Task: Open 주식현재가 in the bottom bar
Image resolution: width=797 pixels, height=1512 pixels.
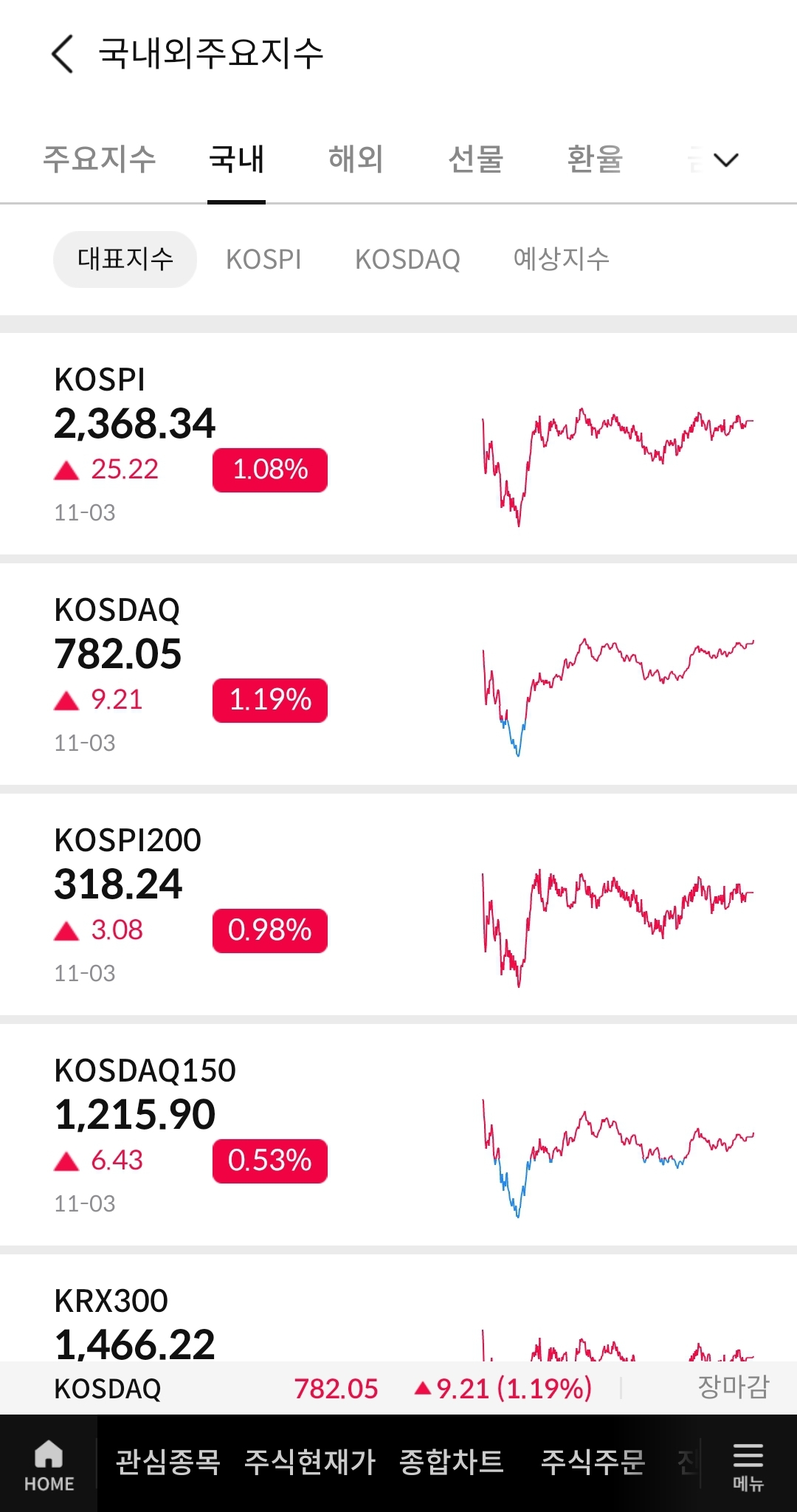Action: coord(310,1462)
